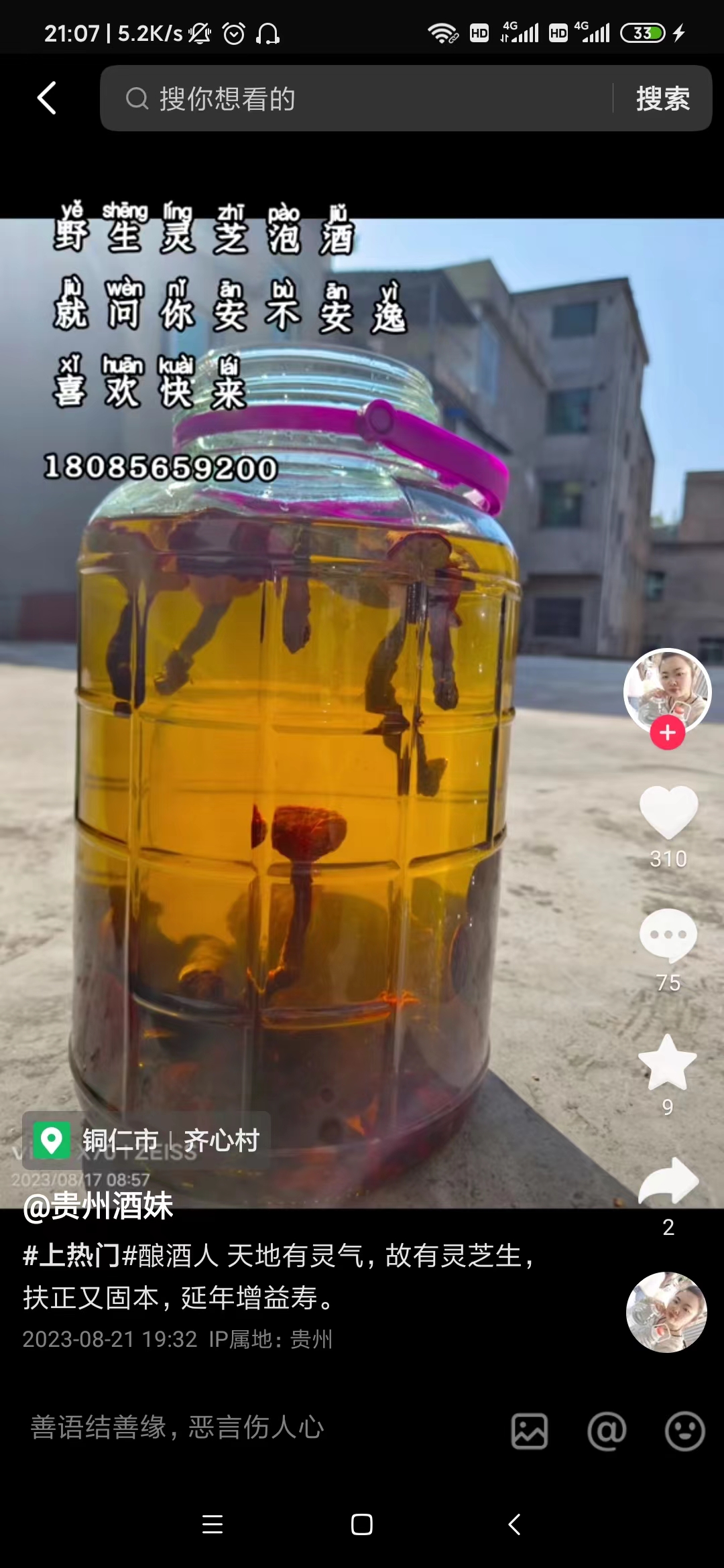This screenshot has height=1568, width=724.
Task: Tap the search field 搜你想看的
Action: click(355, 99)
